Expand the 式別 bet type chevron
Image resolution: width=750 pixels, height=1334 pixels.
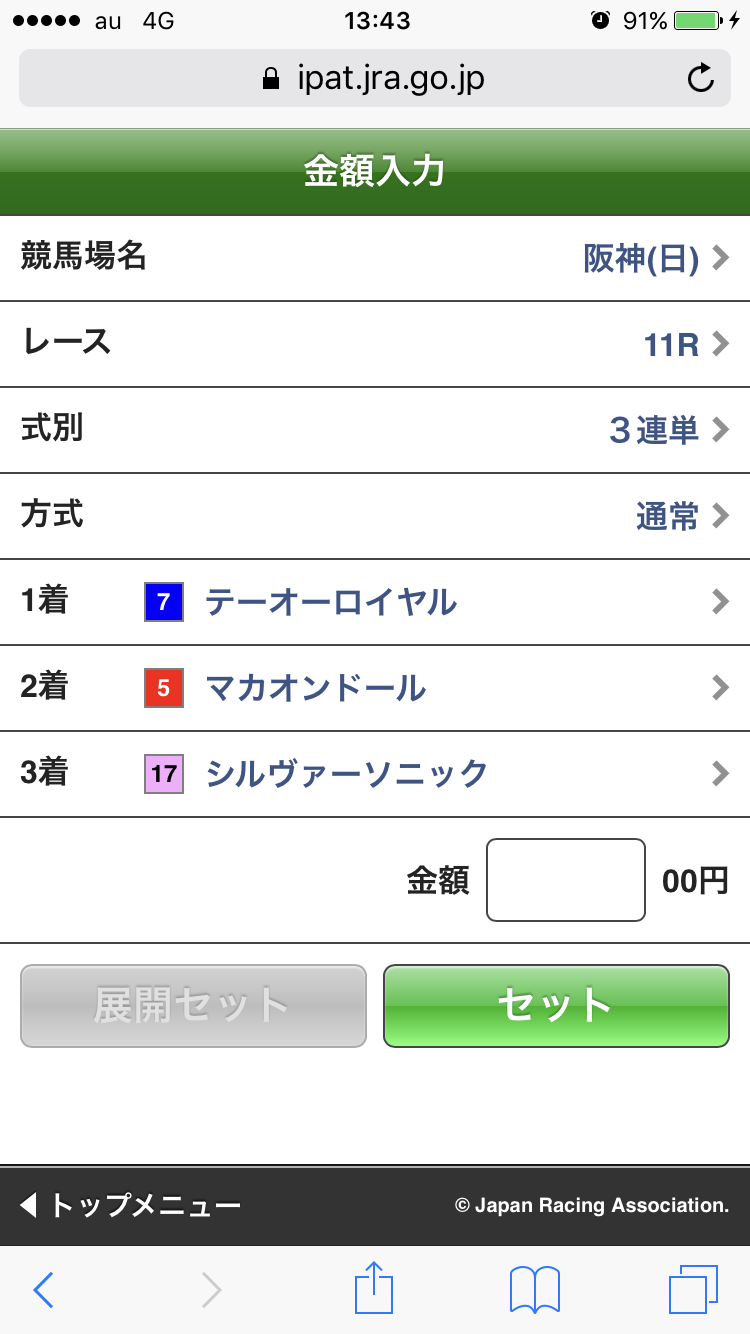click(x=719, y=429)
